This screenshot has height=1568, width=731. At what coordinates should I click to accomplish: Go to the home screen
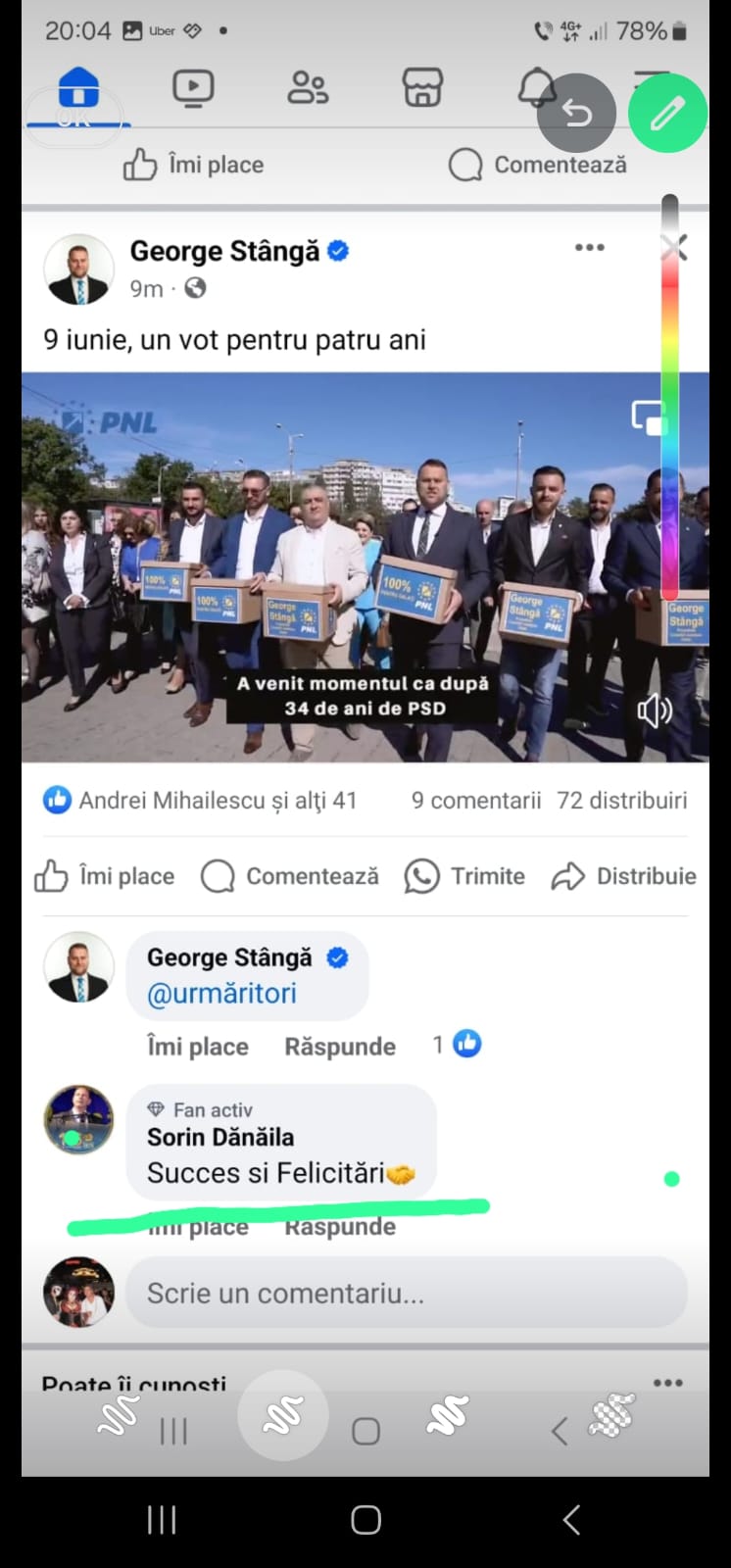tap(365, 1519)
